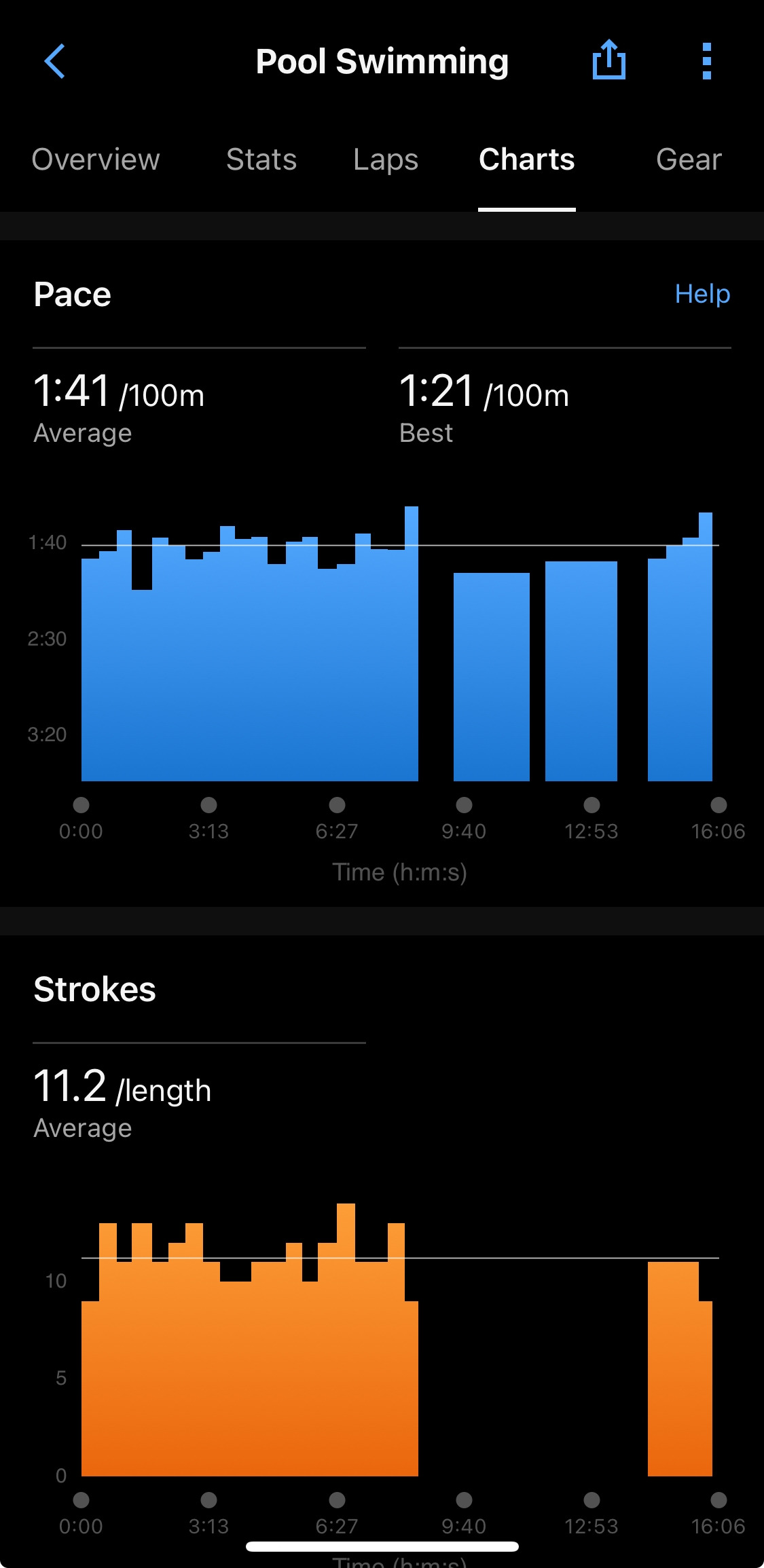Viewport: 764px width, 1568px height.
Task: Open the Laps tab
Action: 386,160
